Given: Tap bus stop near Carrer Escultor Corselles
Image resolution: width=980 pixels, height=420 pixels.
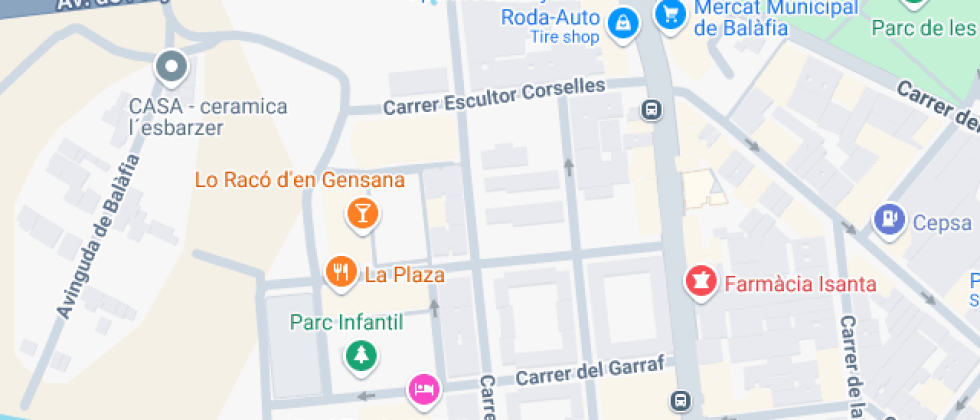Looking at the screenshot, I should (x=651, y=111).
